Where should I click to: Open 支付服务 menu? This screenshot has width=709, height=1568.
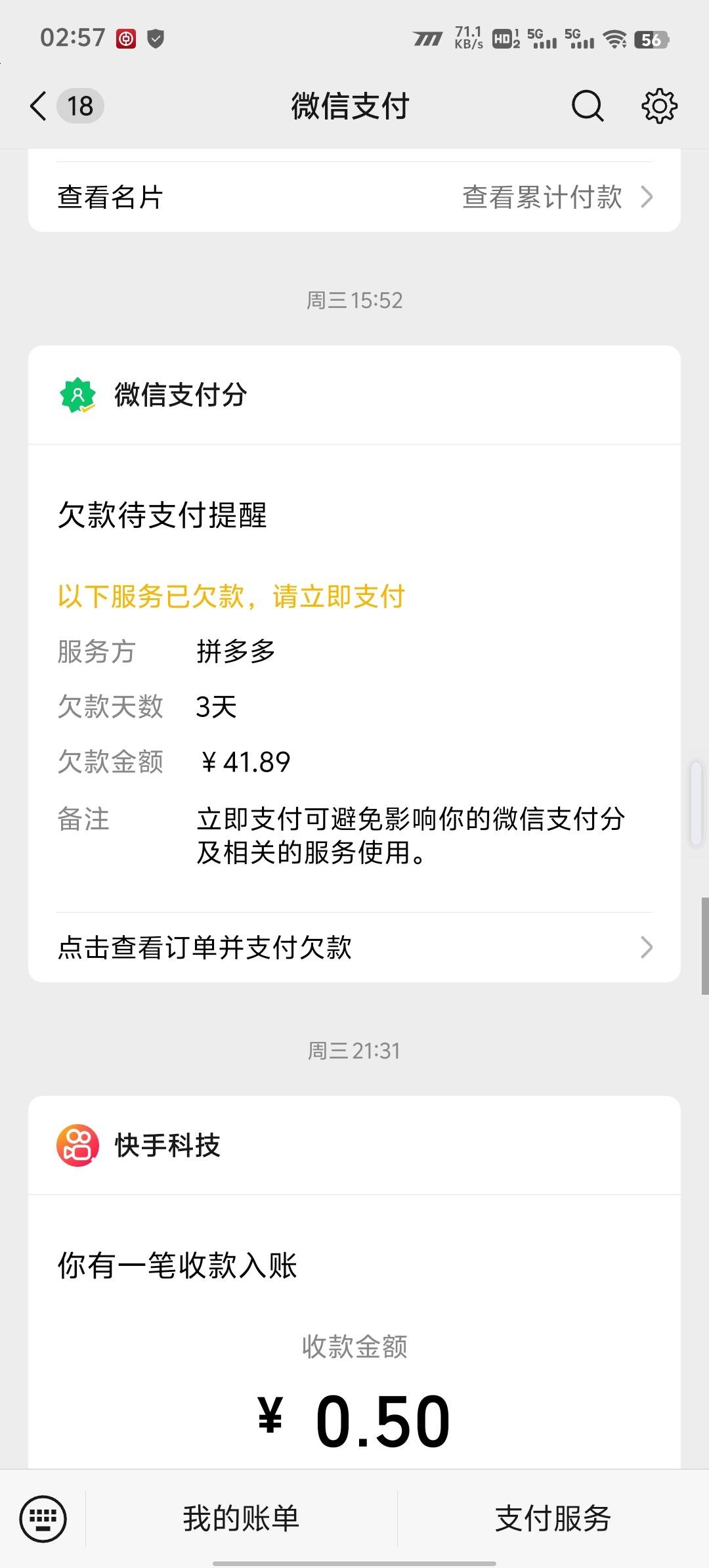553,1518
